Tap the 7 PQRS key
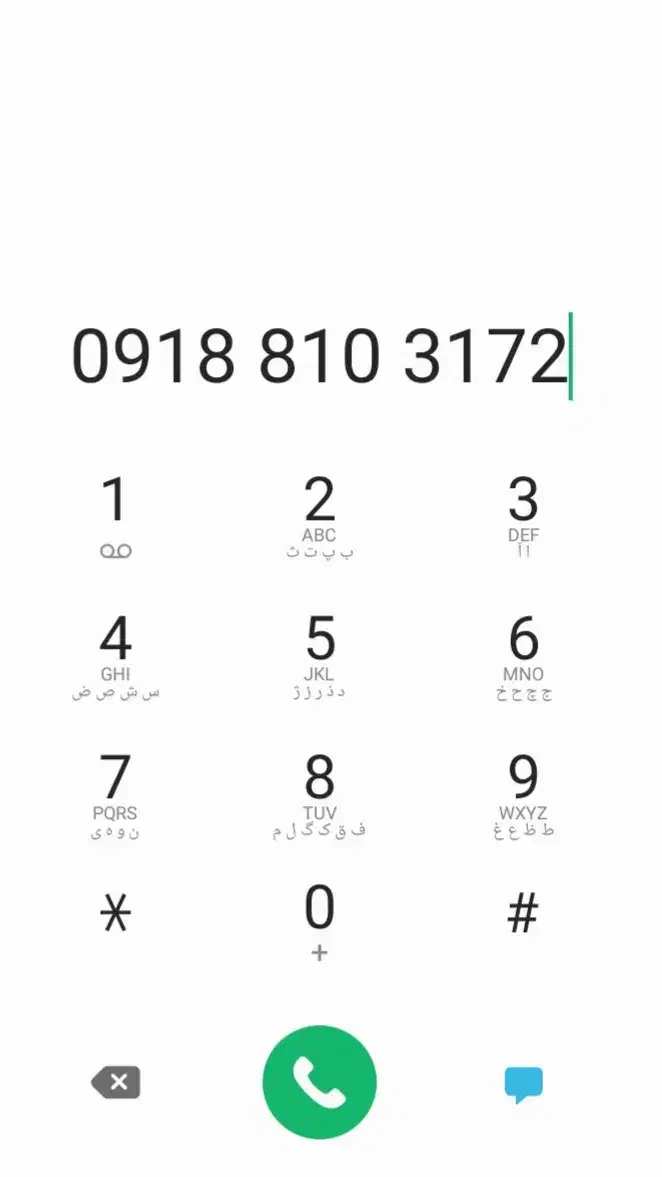The image size is (662, 1177). (x=116, y=794)
